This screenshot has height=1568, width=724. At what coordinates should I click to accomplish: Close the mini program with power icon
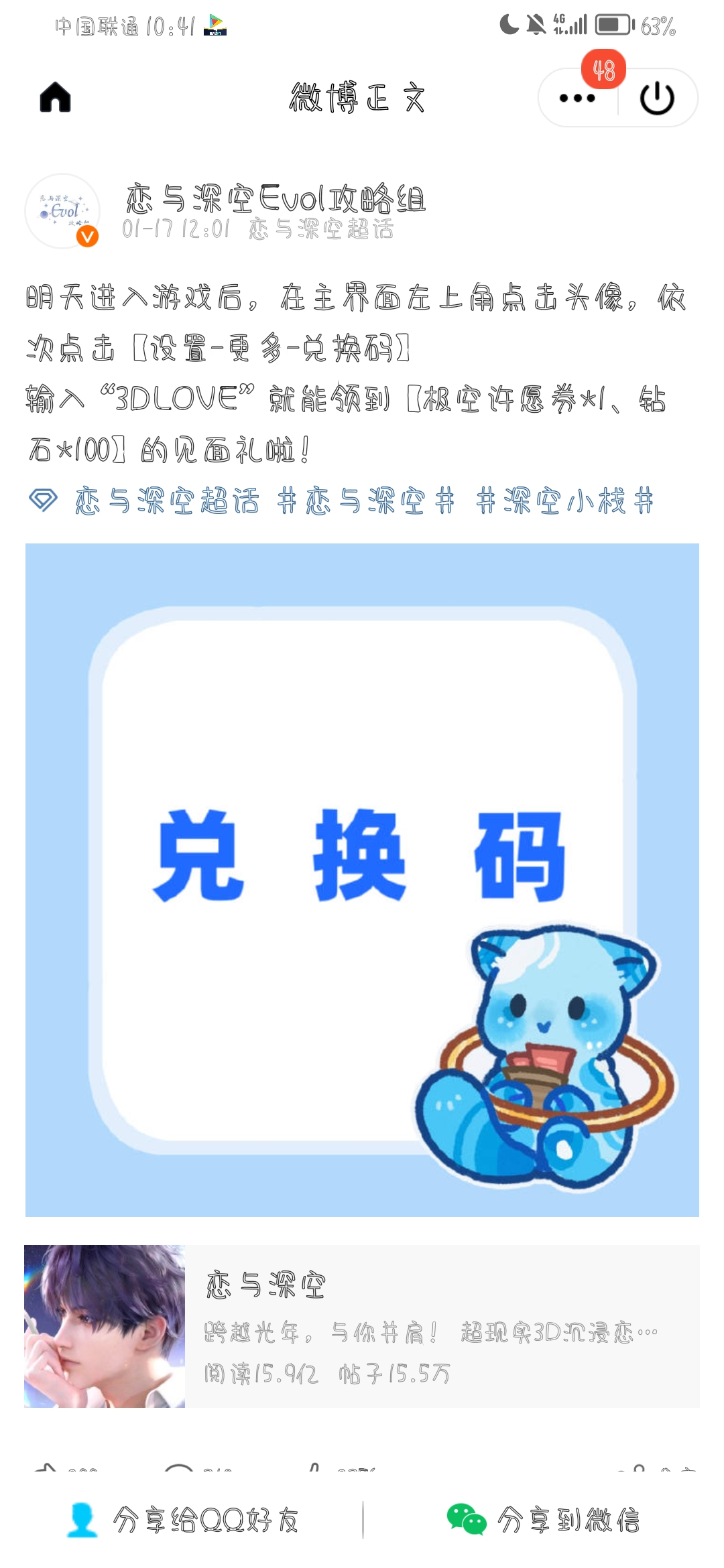tap(657, 98)
